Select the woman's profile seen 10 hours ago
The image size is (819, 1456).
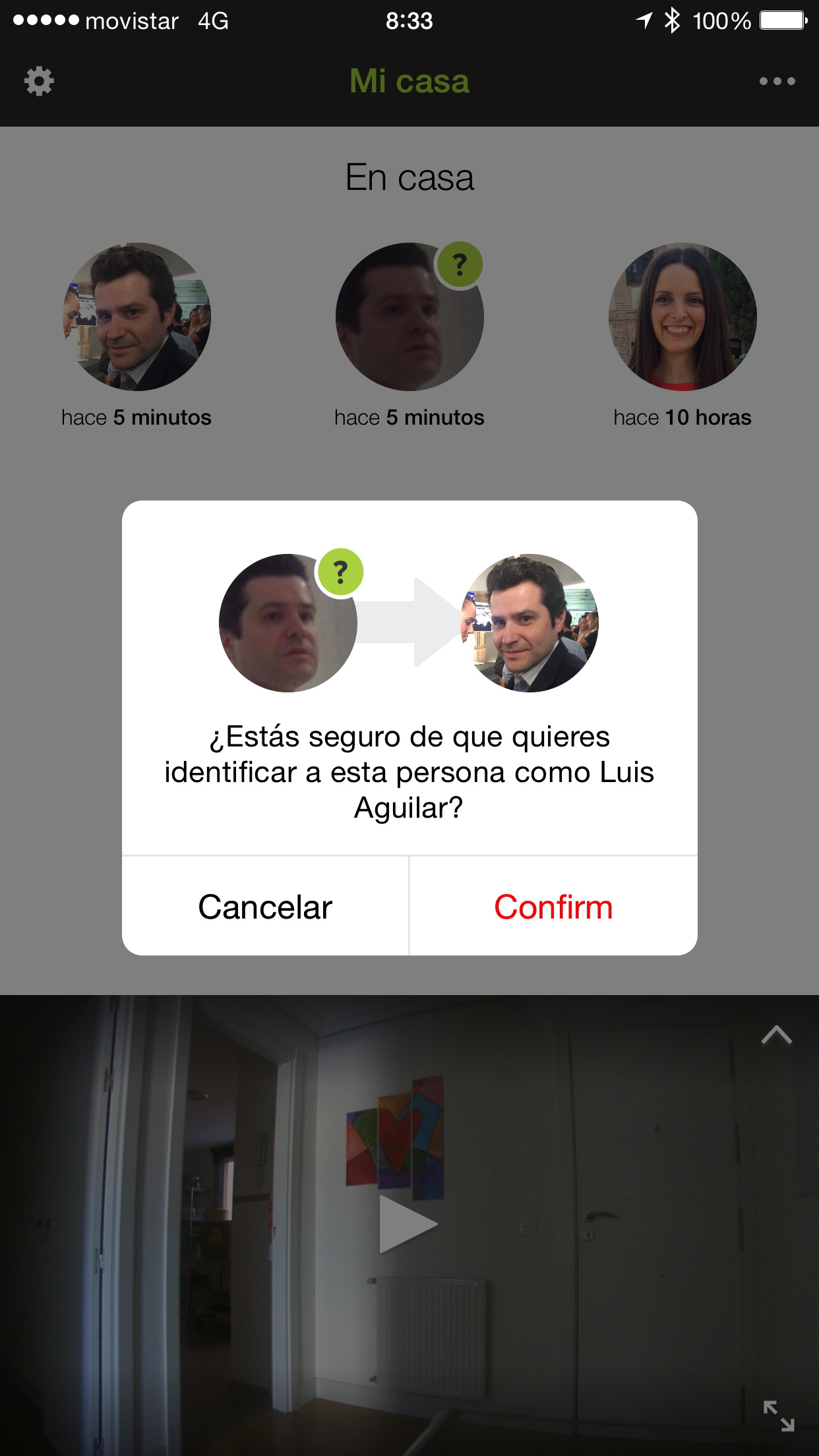[682, 318]
